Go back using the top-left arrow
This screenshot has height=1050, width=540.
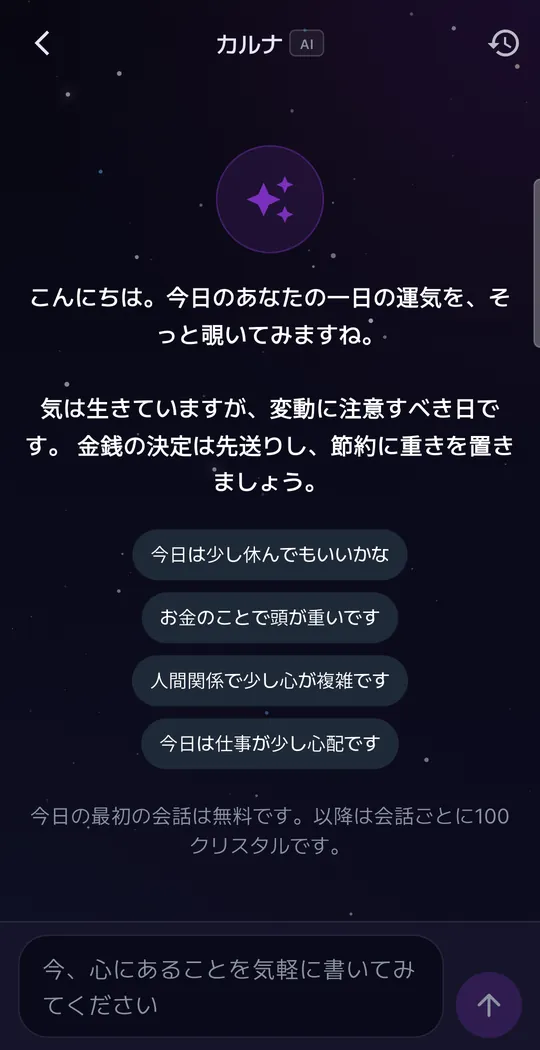click(x=42, y=44)
